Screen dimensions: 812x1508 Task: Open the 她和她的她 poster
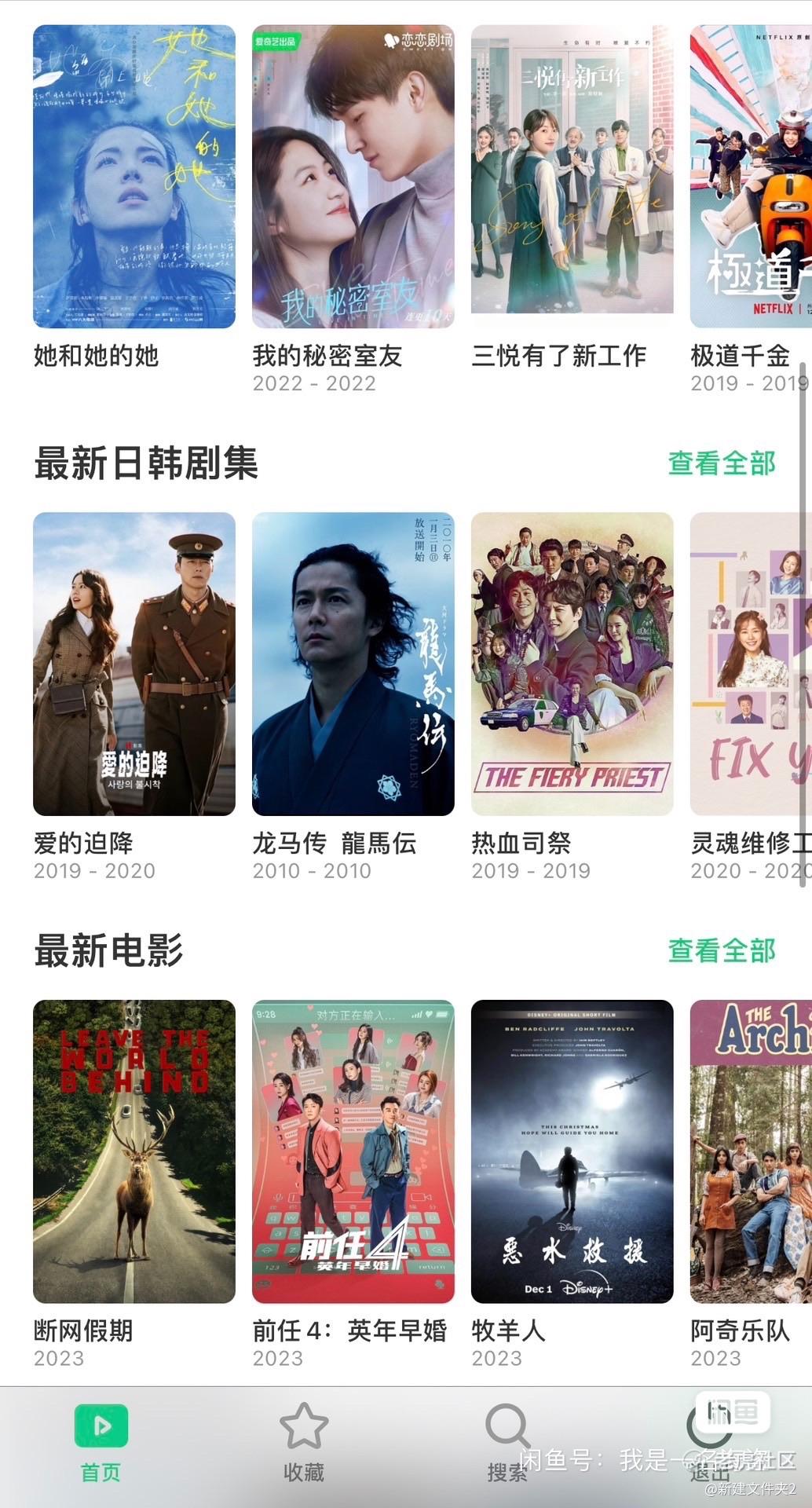[x=134, y=177]
